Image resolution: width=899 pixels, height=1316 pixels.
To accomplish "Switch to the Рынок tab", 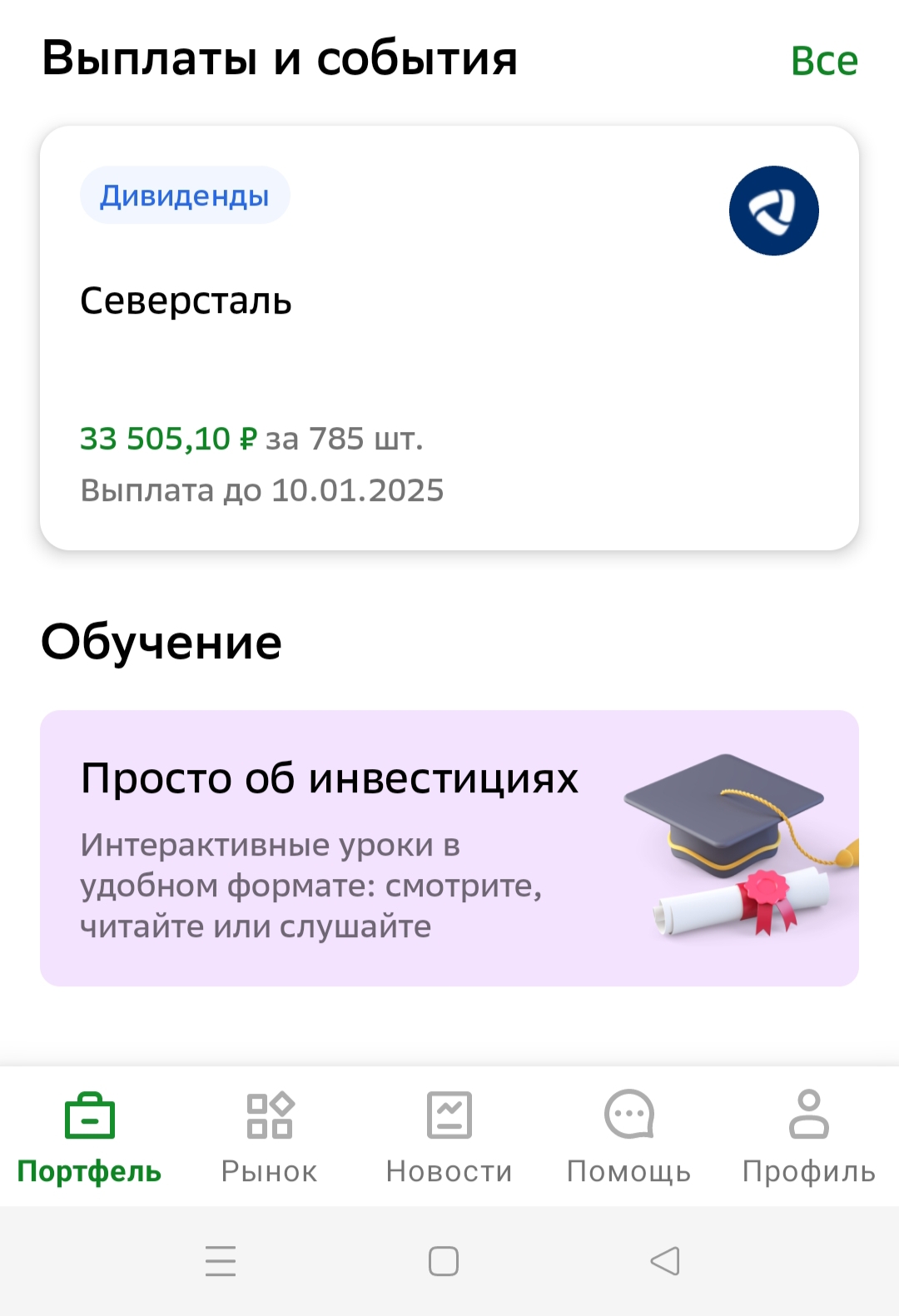I will tap(269, 1136).
